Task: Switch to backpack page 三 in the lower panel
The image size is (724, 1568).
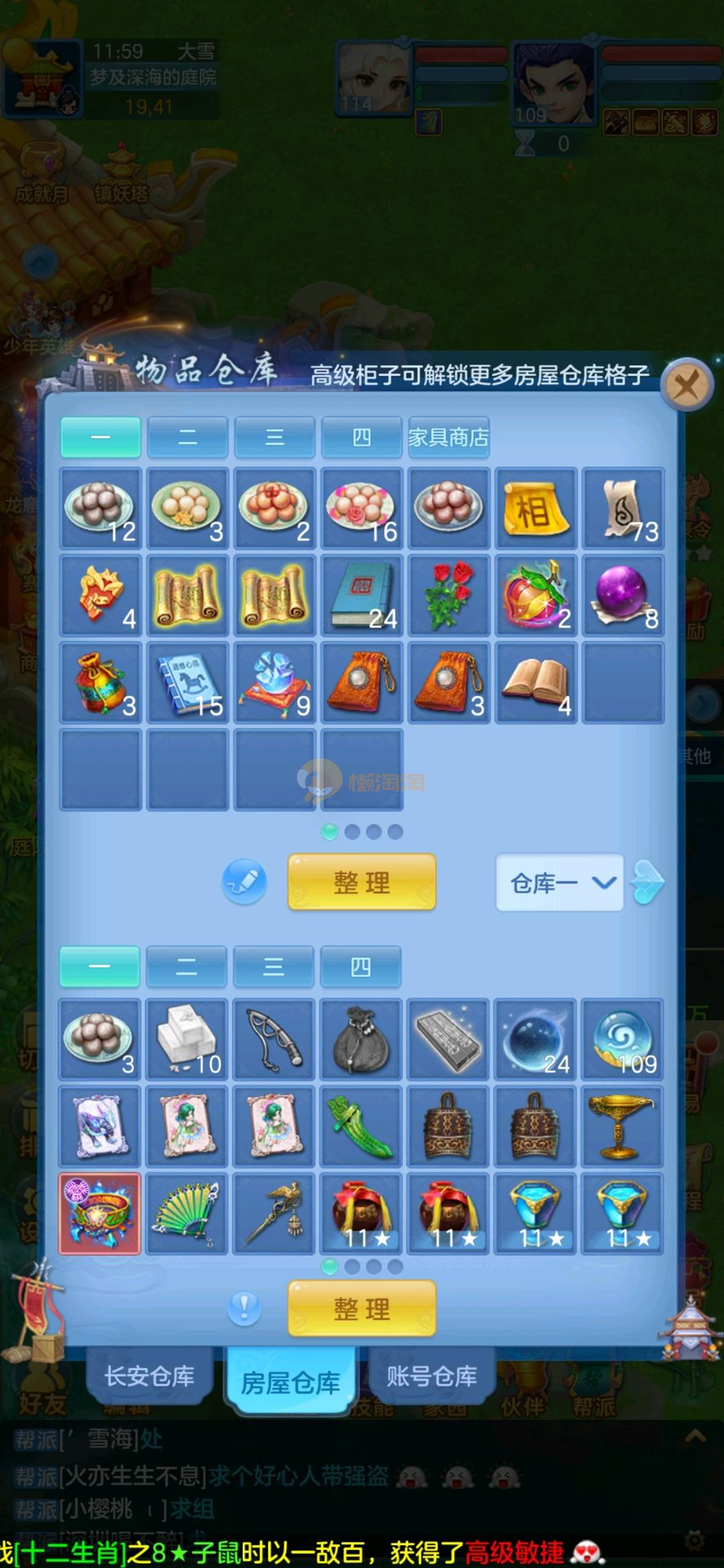Action: (274, 966)
